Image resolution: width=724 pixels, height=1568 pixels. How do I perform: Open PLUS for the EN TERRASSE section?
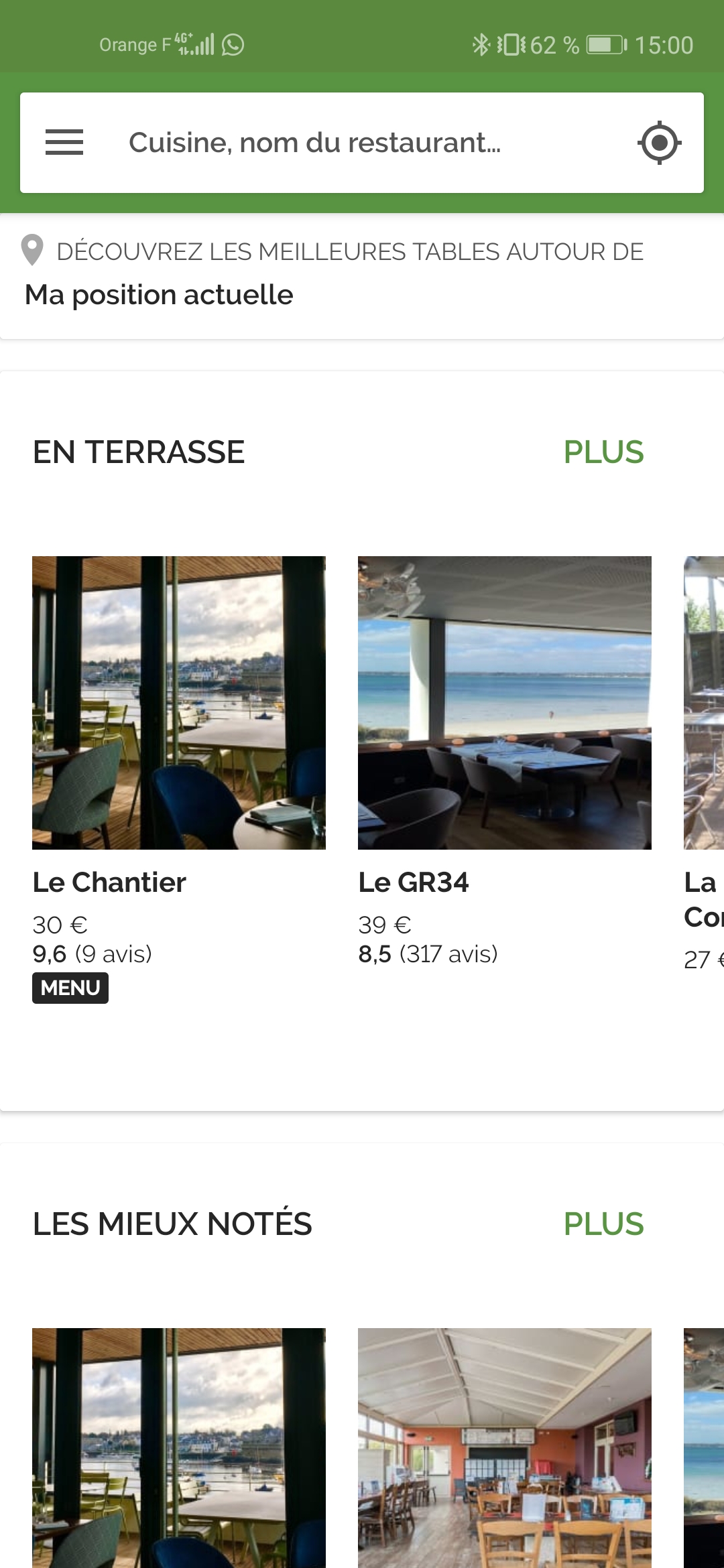click(x=603, y=453)
